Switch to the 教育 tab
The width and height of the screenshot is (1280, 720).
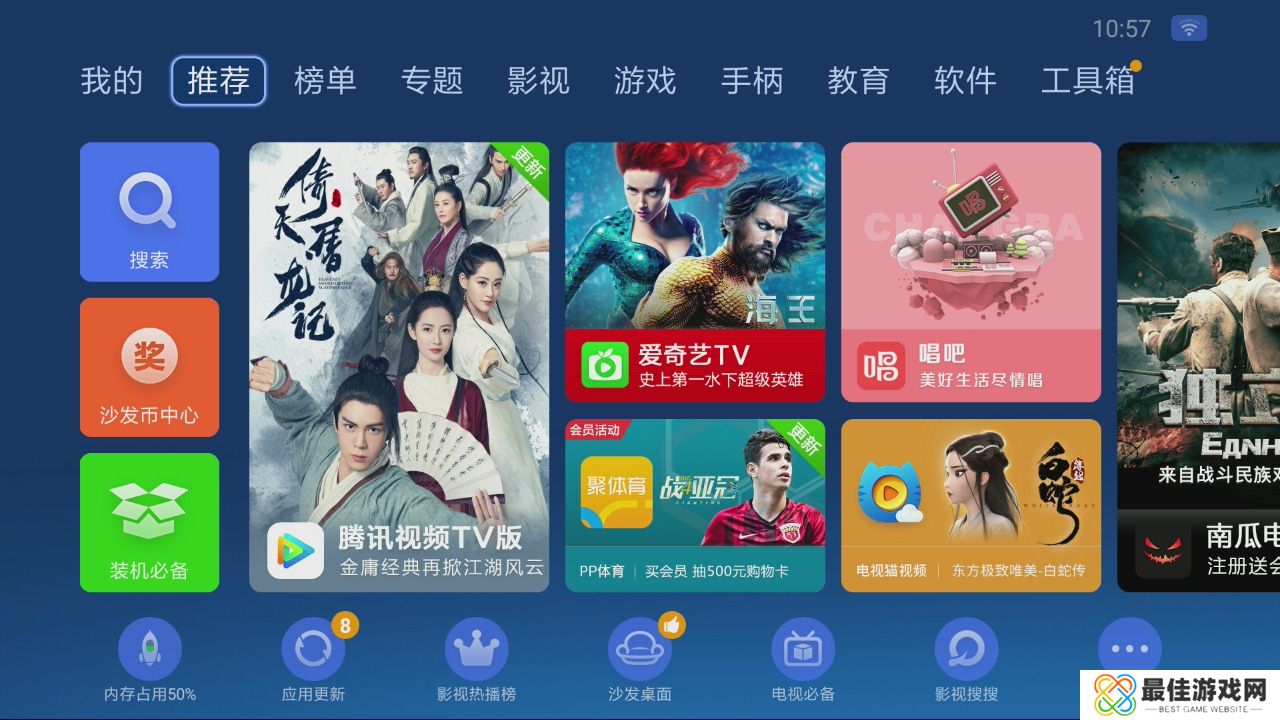pyautogui.click(x=858, y=80)
